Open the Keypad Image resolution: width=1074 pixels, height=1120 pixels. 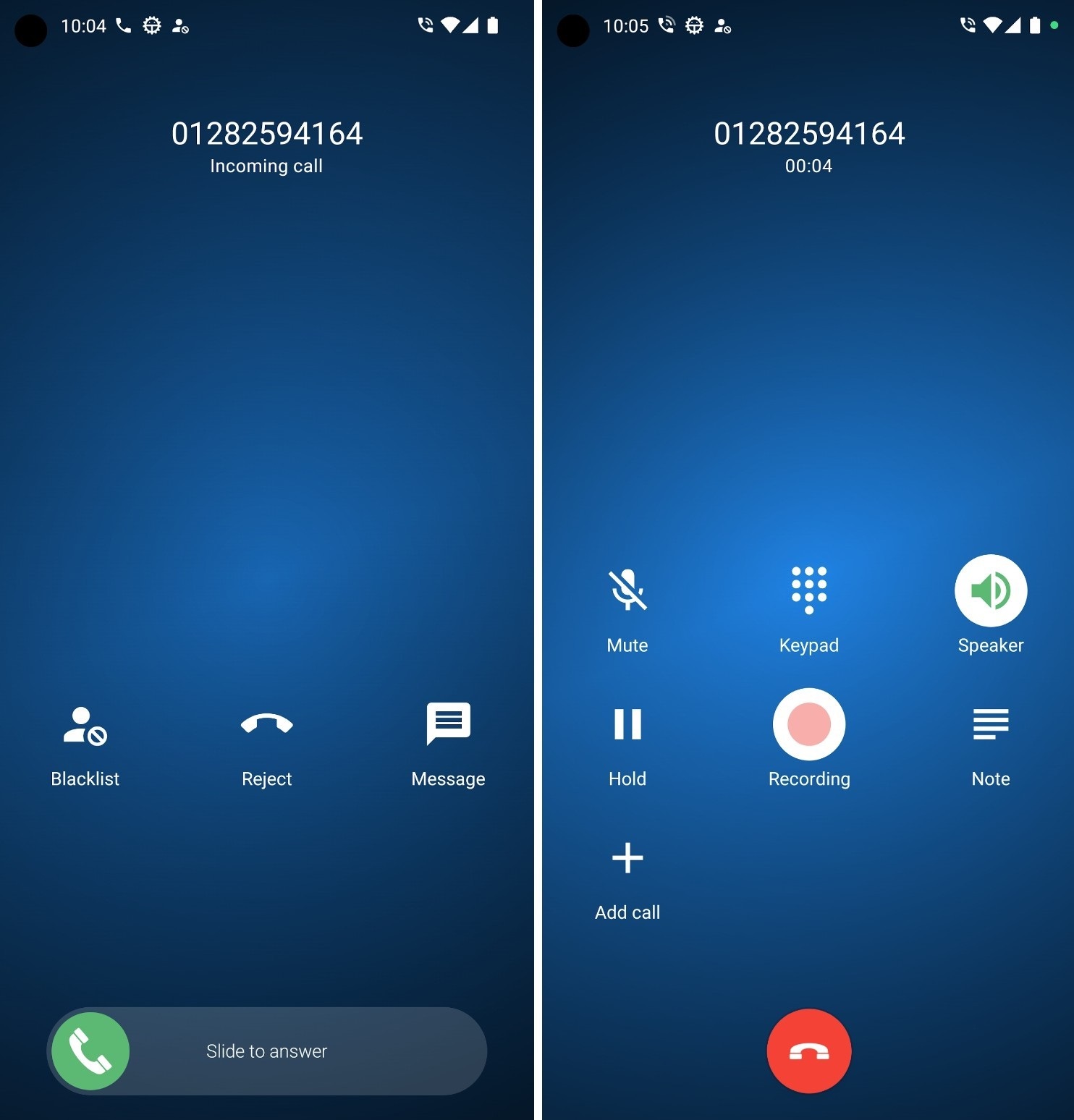click(808, 591)
